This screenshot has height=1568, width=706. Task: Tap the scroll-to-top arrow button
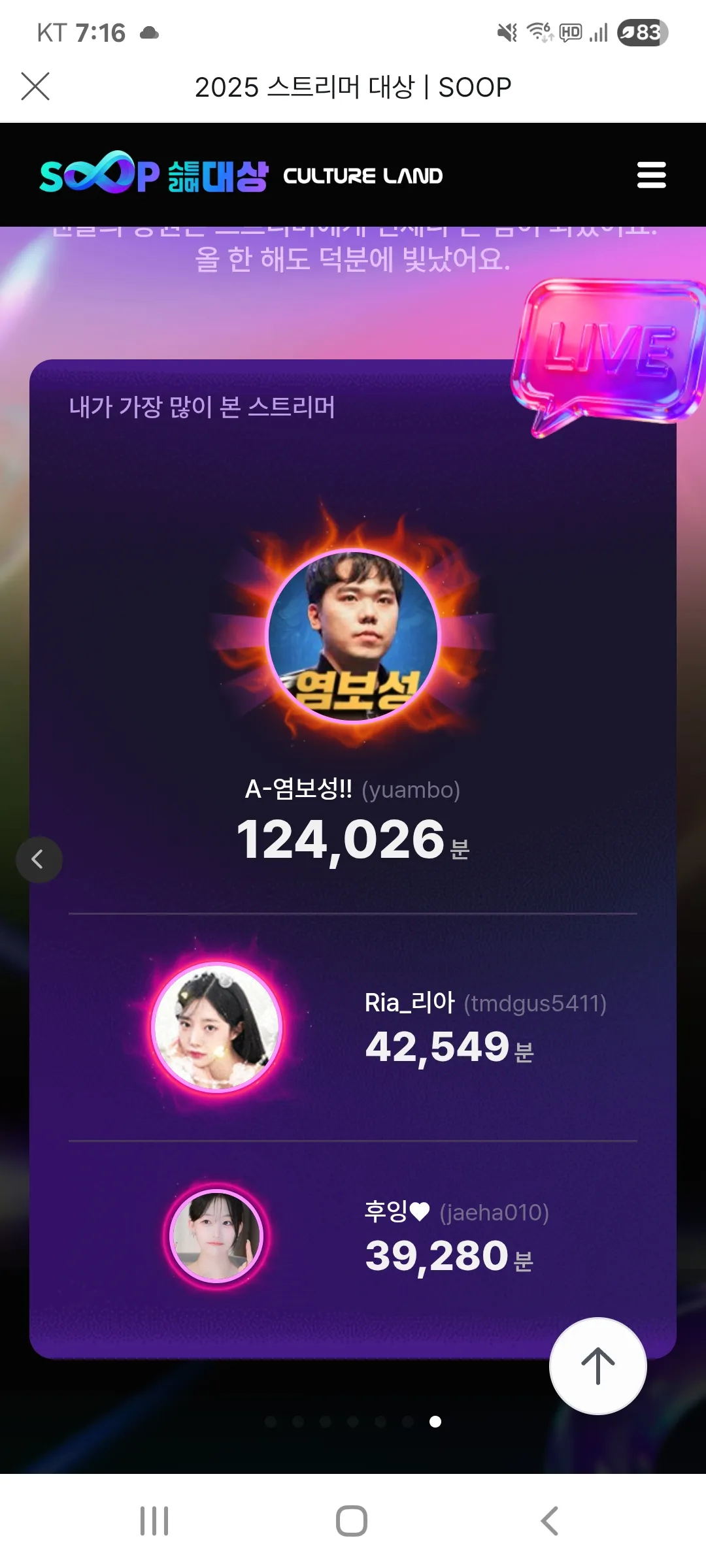click(597, 1366)
